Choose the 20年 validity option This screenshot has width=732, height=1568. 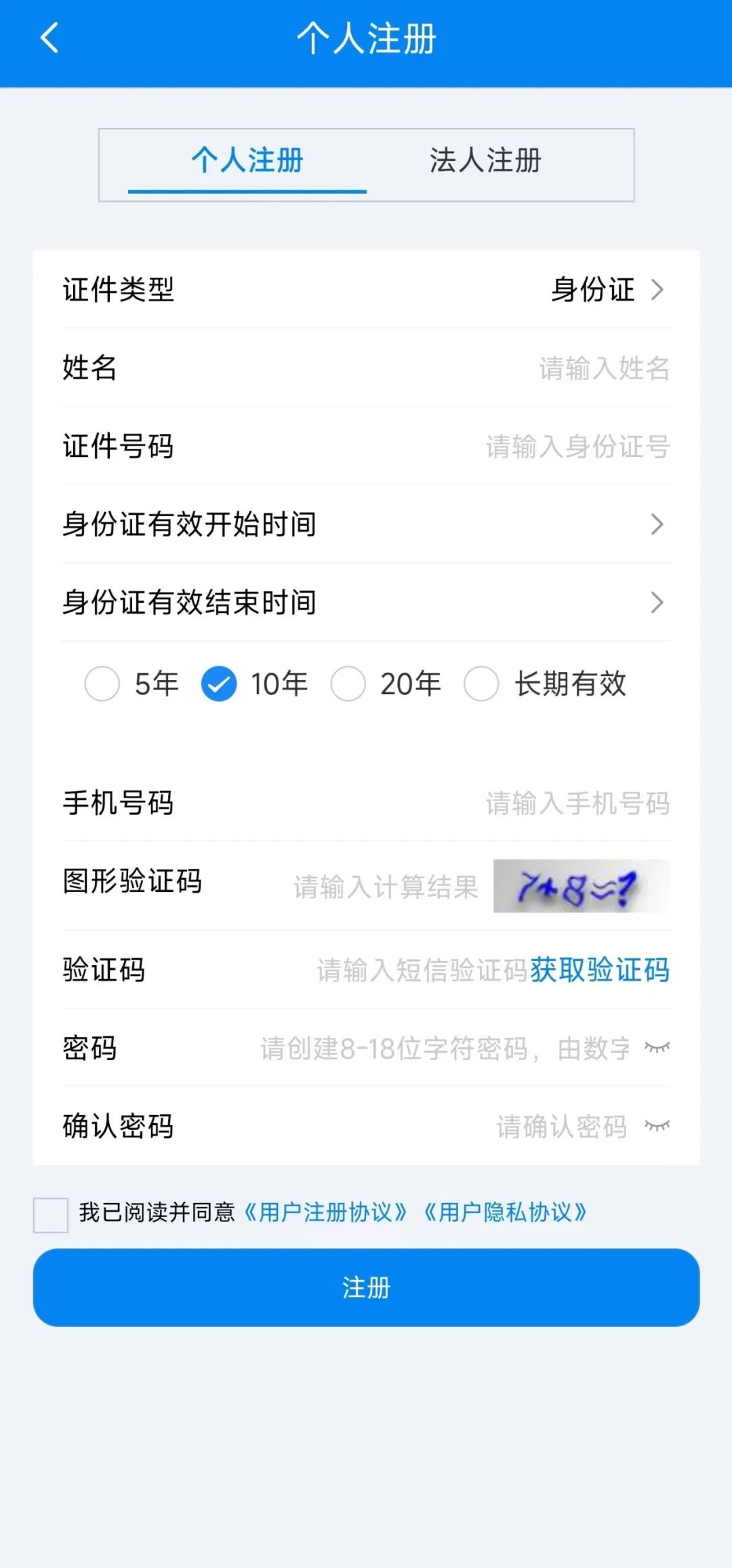[348, 683]
